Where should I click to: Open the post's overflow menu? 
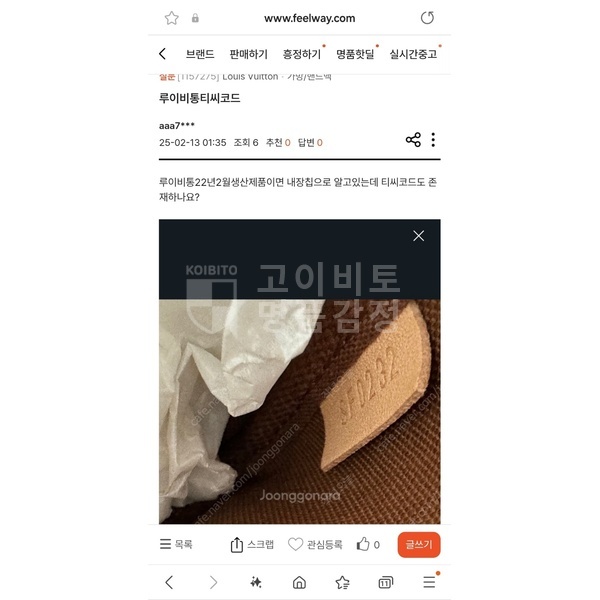433,140
